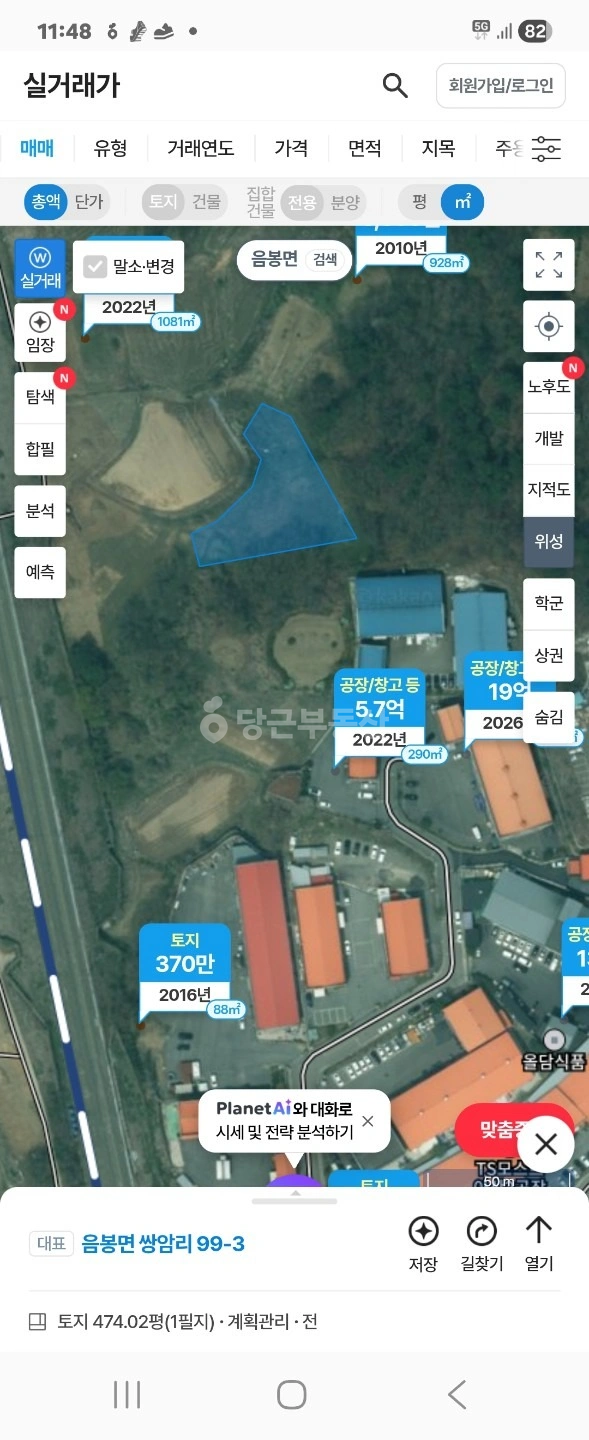Switch area unit to 평
Screen dimensions: 589x1440
pos(420,202)
